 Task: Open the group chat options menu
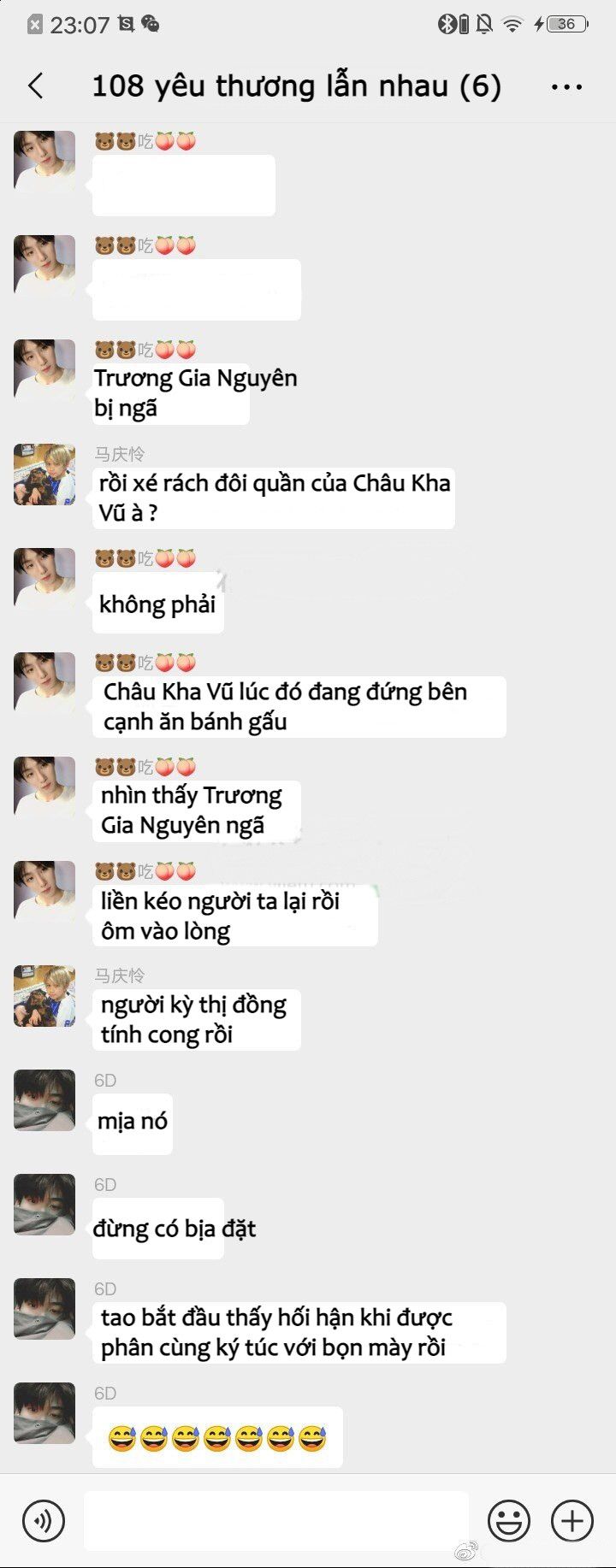coord(566,86)
